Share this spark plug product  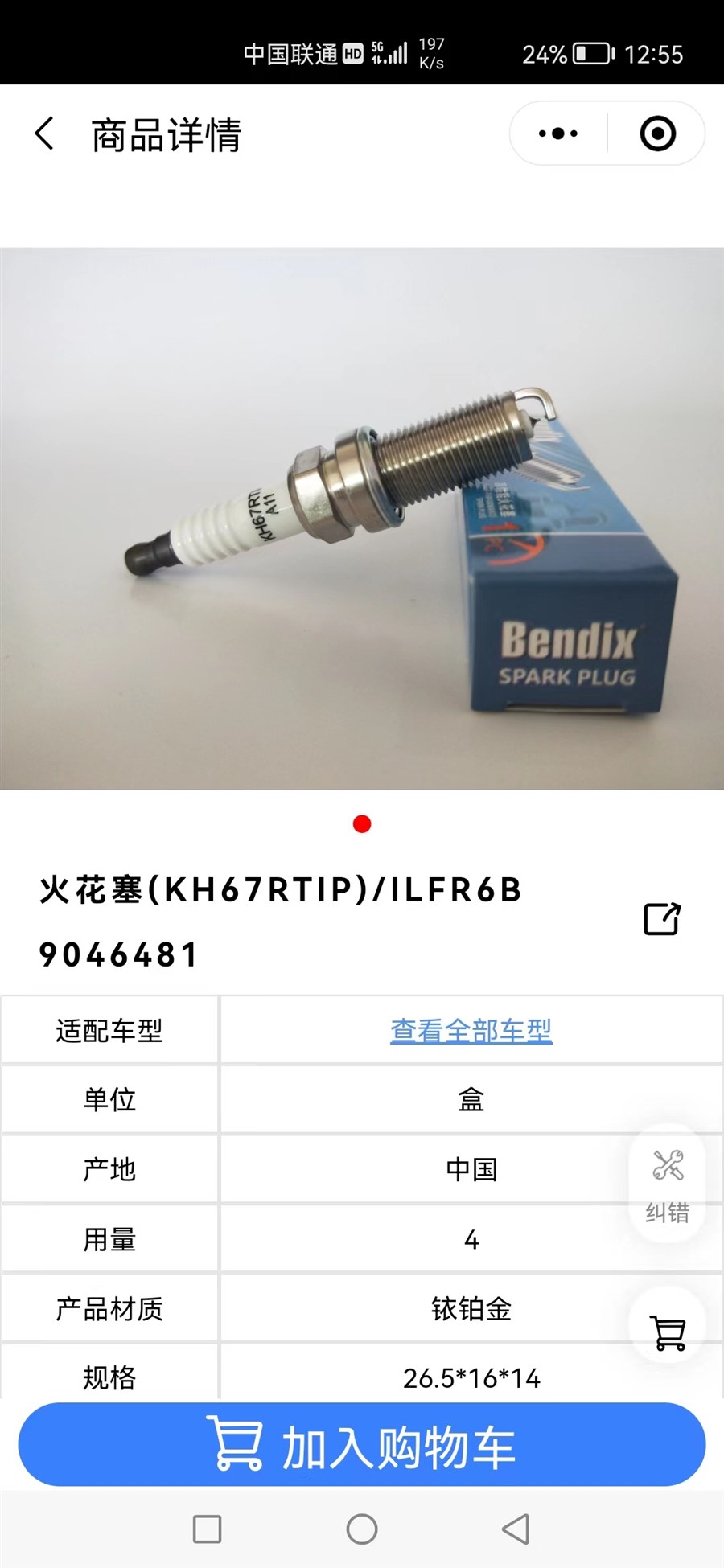(x=662, y=918)
